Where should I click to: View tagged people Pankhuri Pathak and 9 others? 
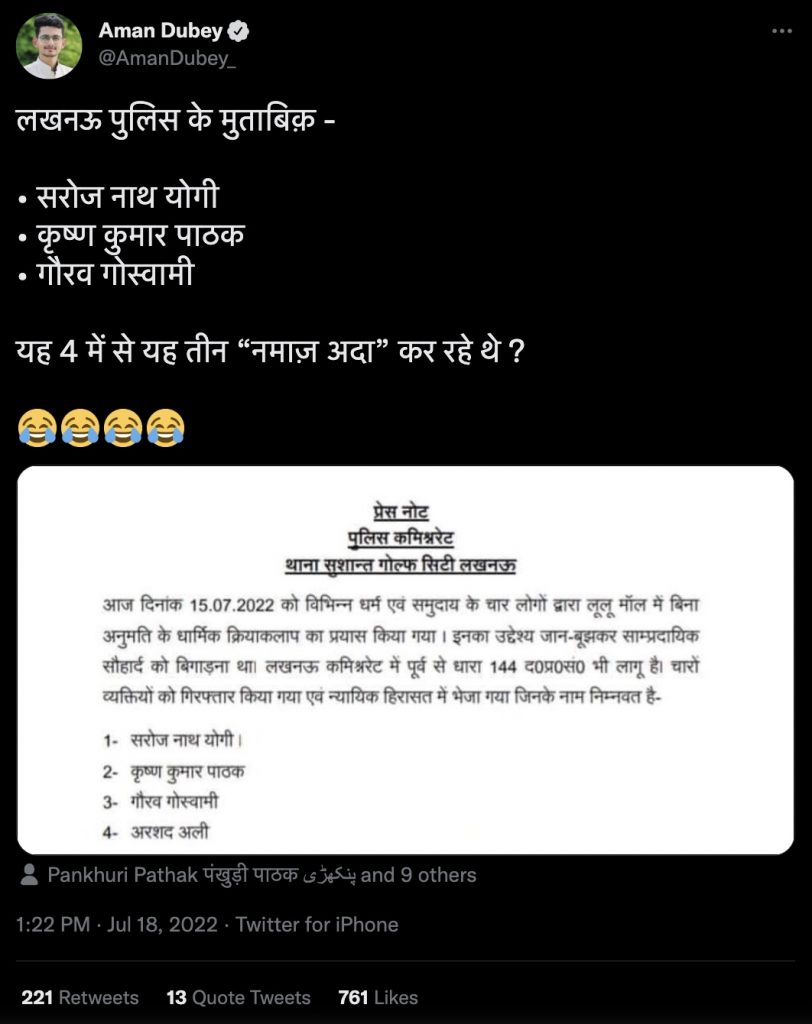(248, 875)
